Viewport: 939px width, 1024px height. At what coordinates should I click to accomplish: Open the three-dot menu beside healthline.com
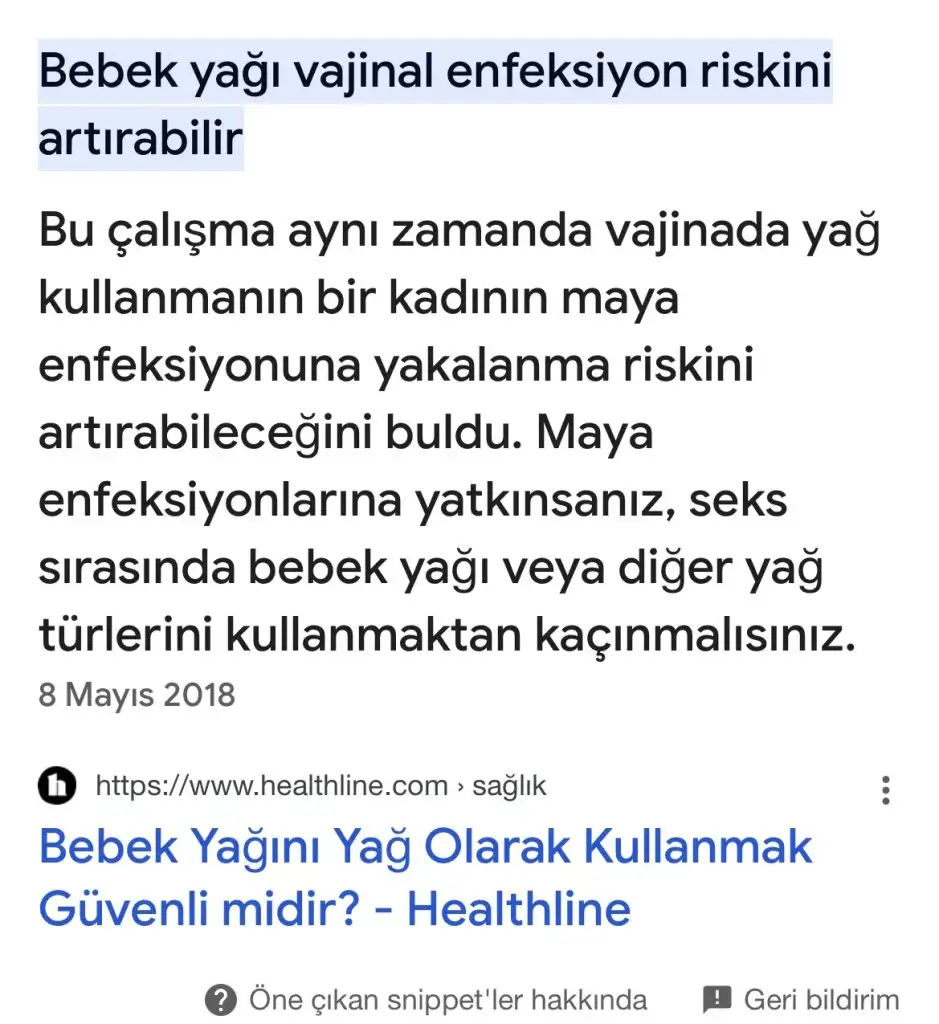pos(885,790)
